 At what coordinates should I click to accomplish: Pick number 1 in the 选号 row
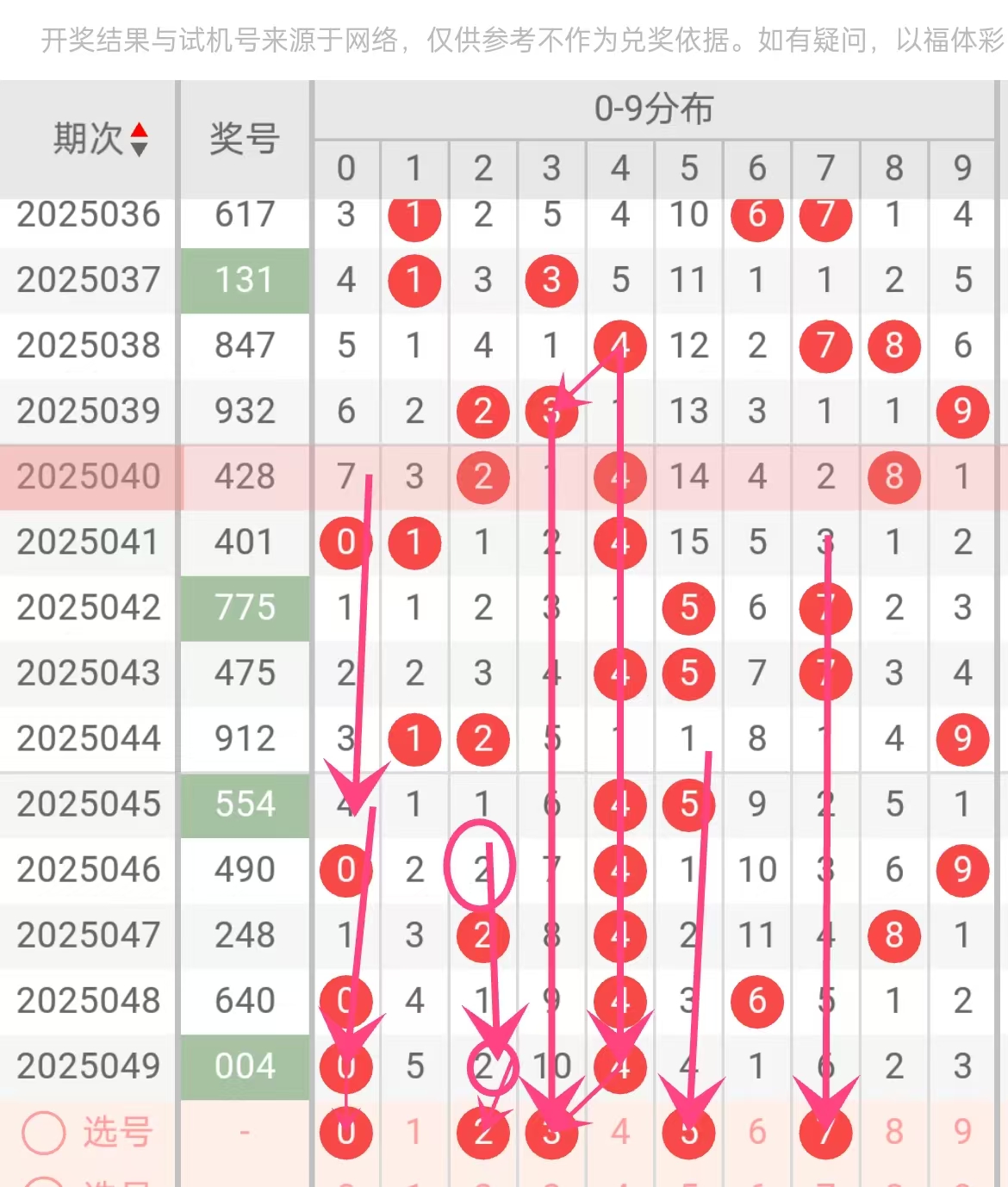414,1132
